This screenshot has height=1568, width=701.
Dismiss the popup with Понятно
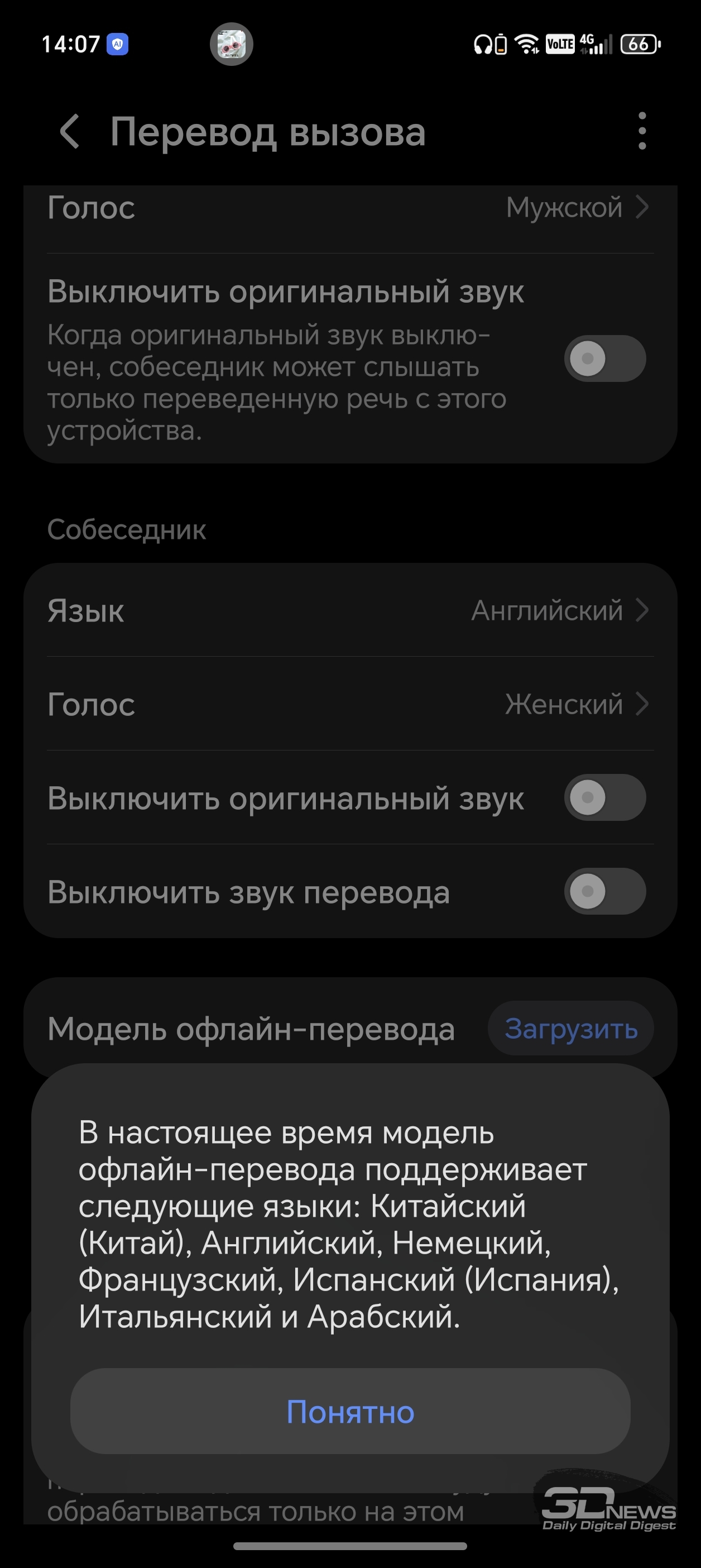pyautogui.click(x=350, y=1412)
